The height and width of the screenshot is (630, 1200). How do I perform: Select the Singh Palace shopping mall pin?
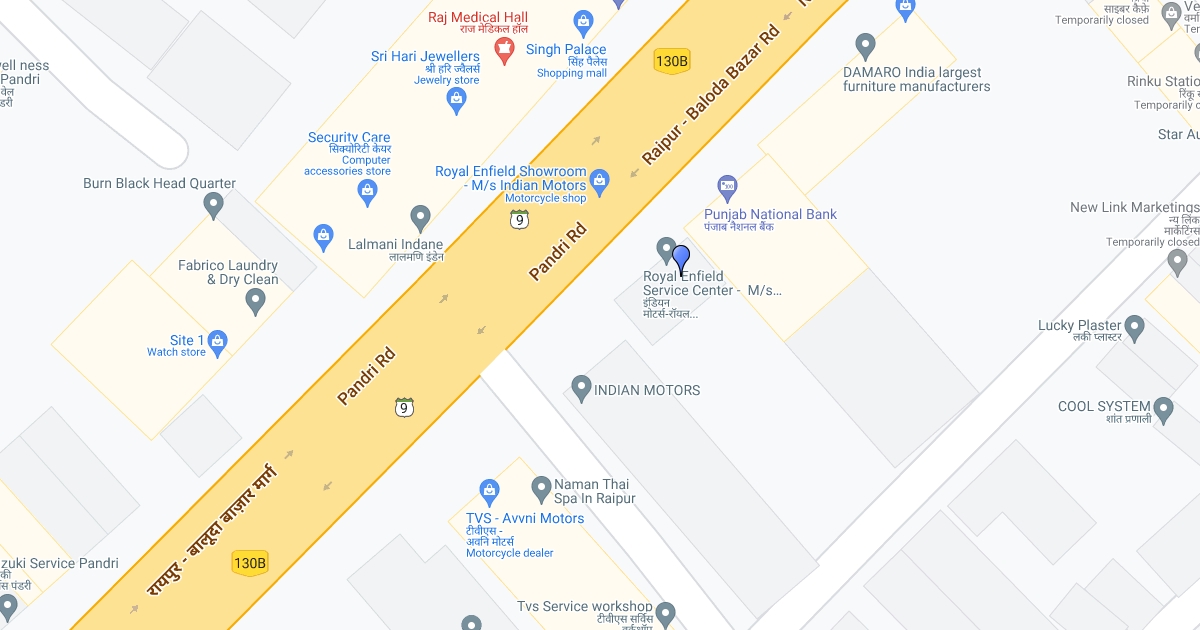coord(583,21)
